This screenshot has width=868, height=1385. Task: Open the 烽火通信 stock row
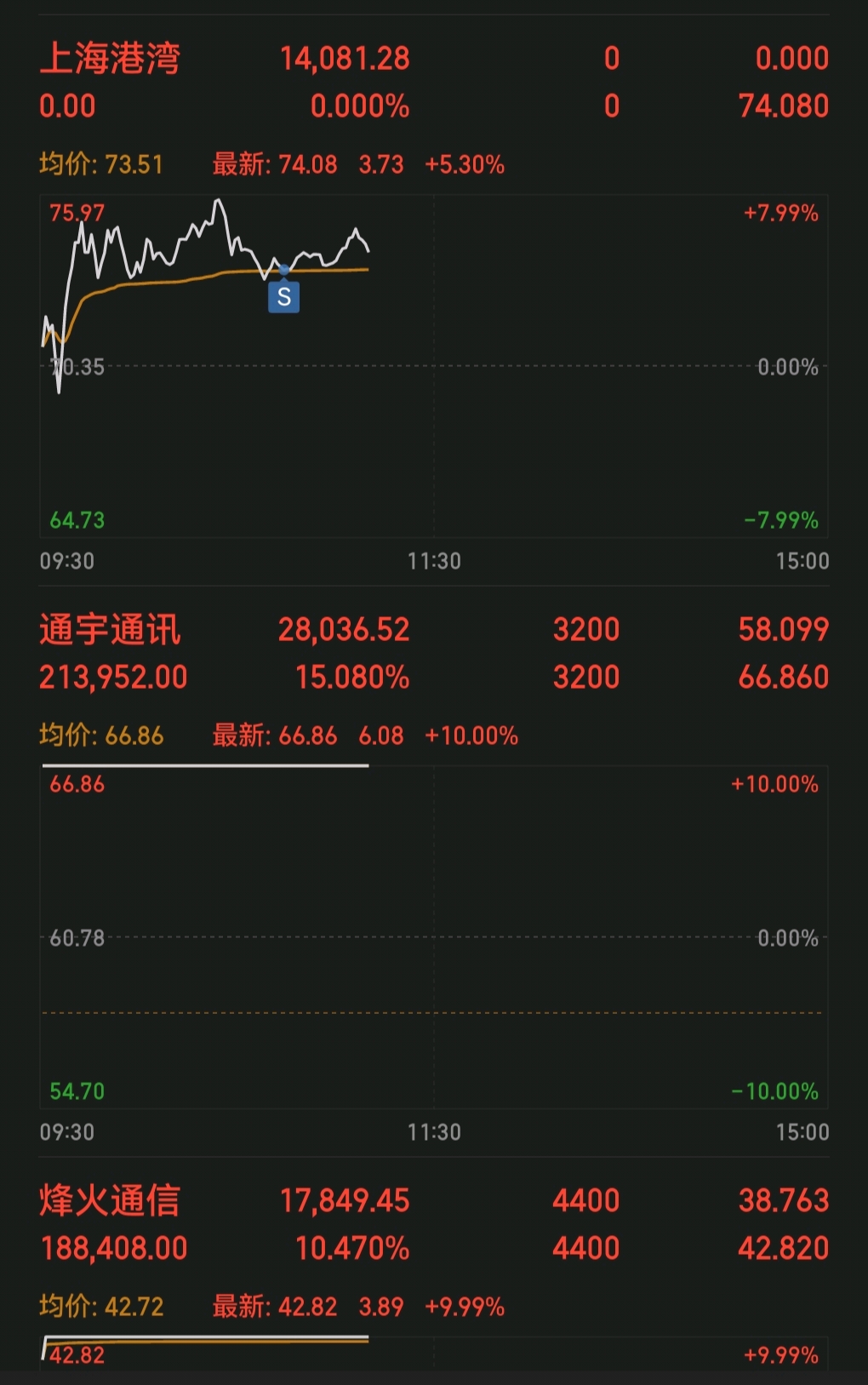pos(434,1224)
